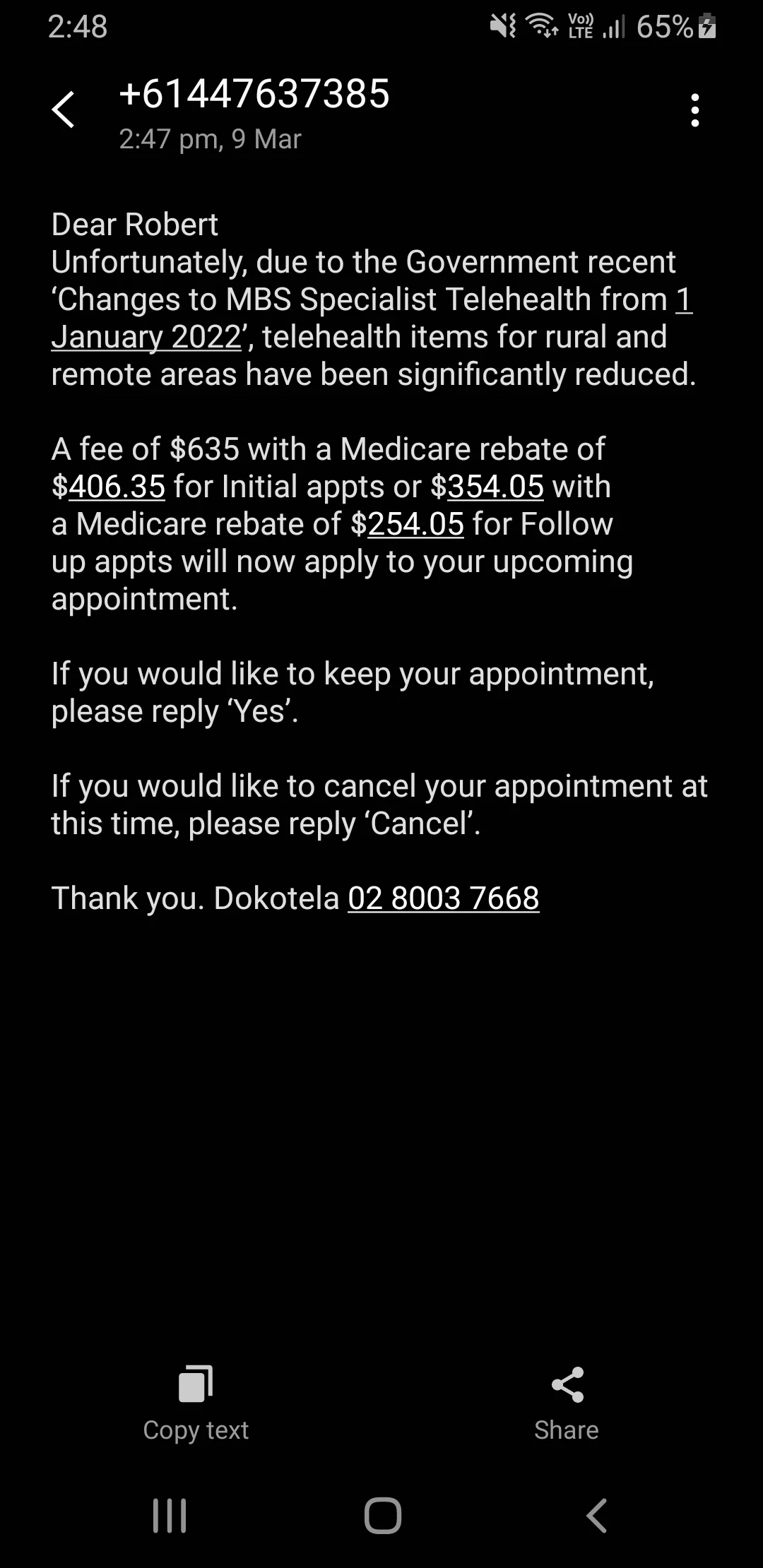Call the Dokotela number 02 8003 7668

[444, 898]
